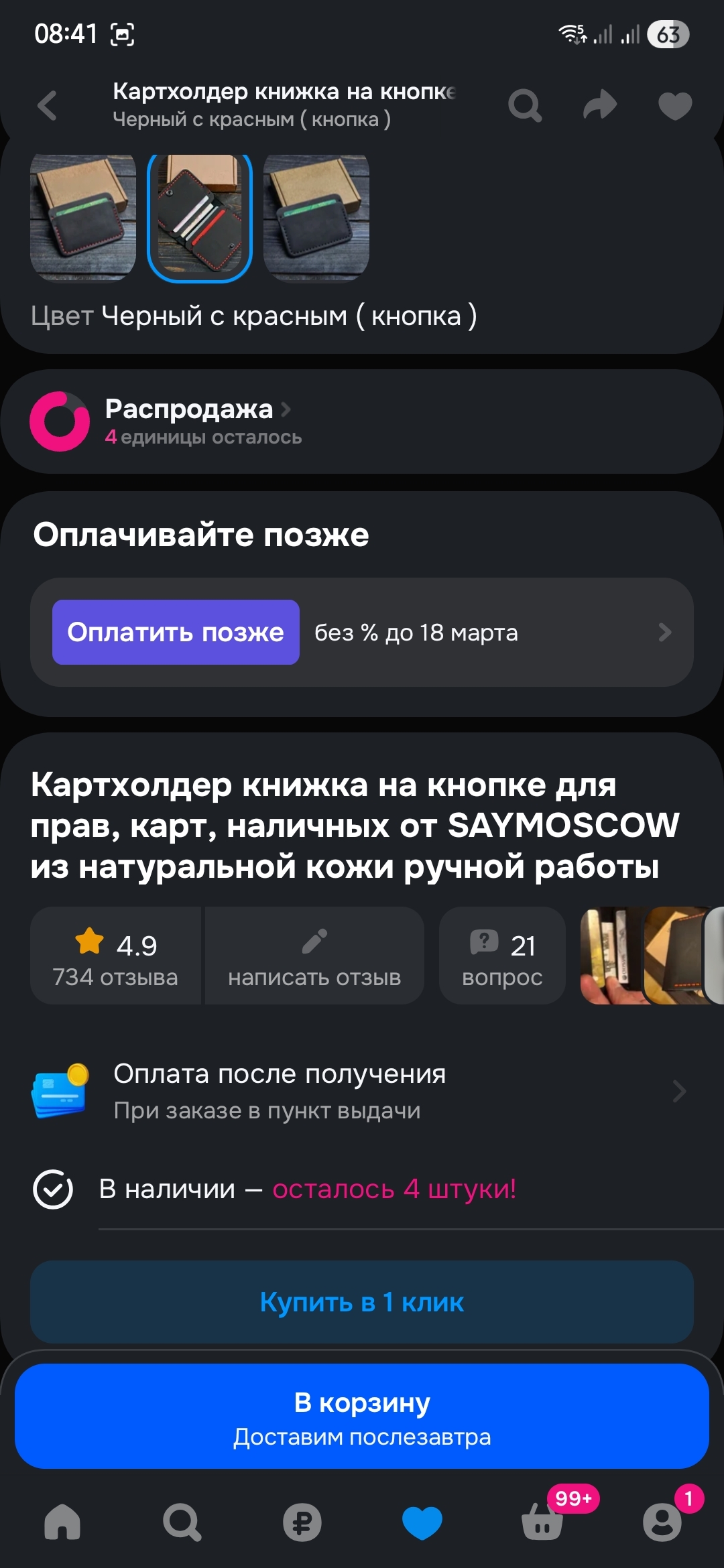
Task: Open search from the top bar
Action: pyautogui.click(x=524, y=106)
